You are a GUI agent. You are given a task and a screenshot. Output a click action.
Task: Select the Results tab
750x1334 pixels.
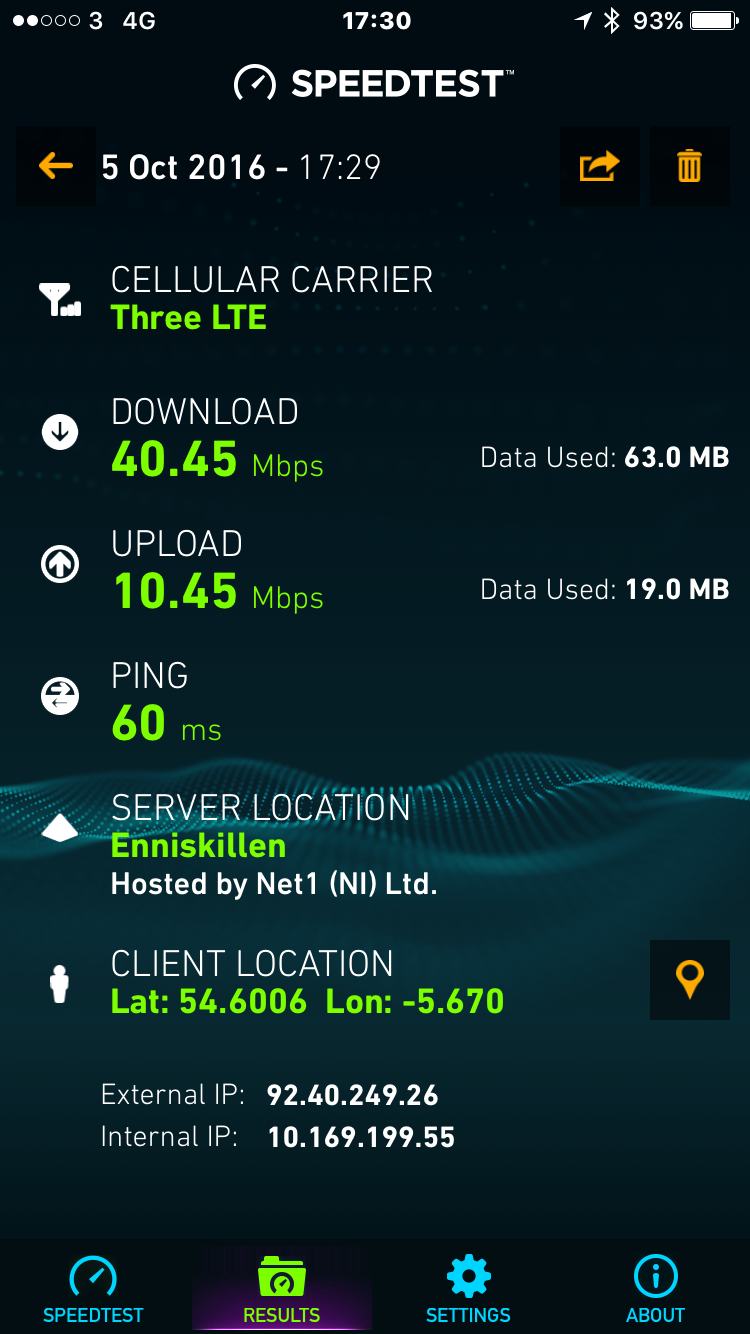(x=282, y=1288)
